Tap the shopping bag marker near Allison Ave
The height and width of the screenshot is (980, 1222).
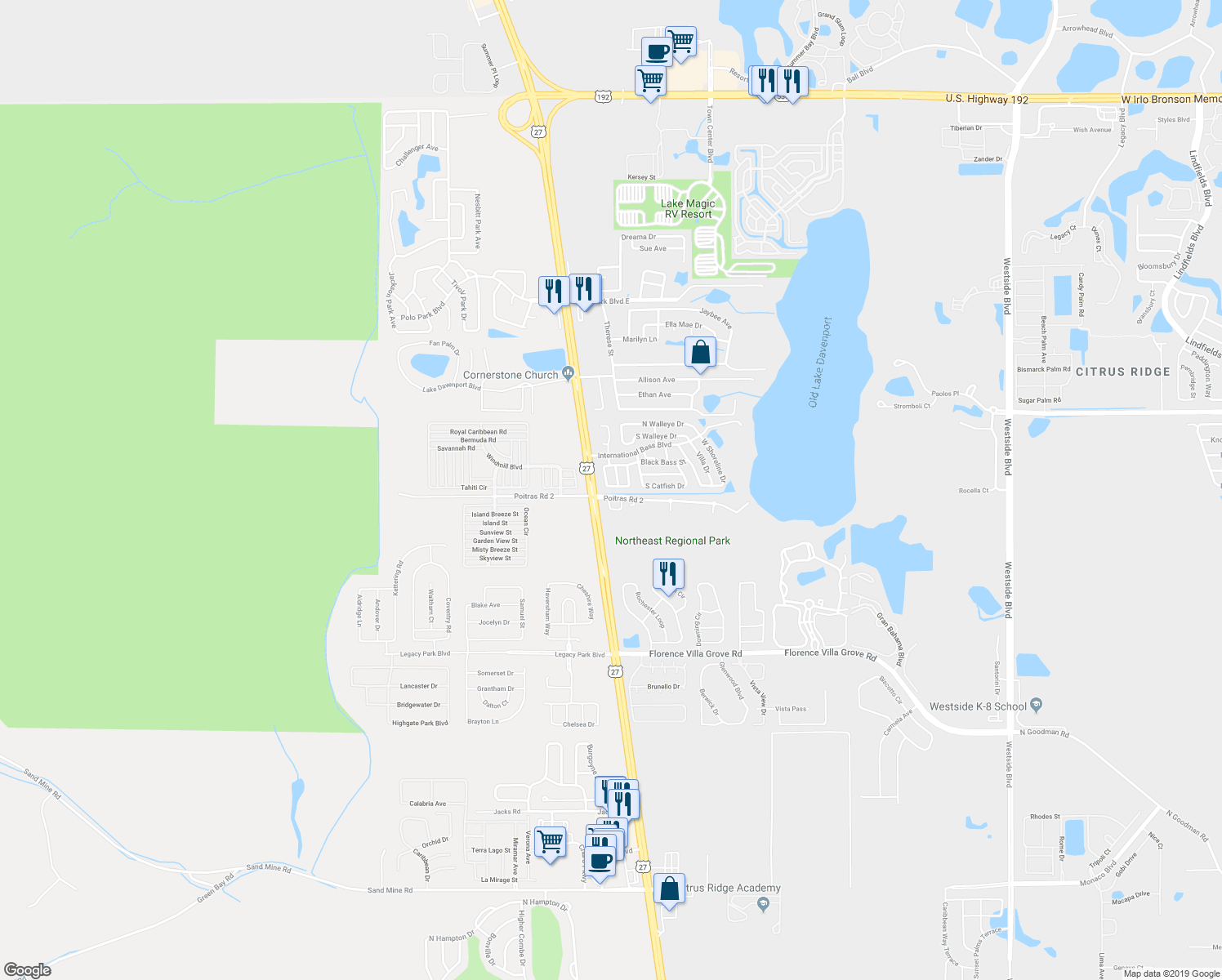[700, 353]
